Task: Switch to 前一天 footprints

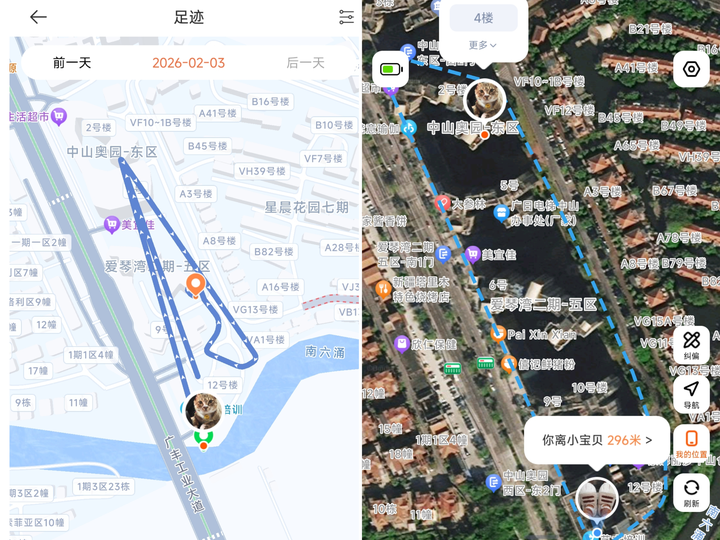Action: [72, 62]
